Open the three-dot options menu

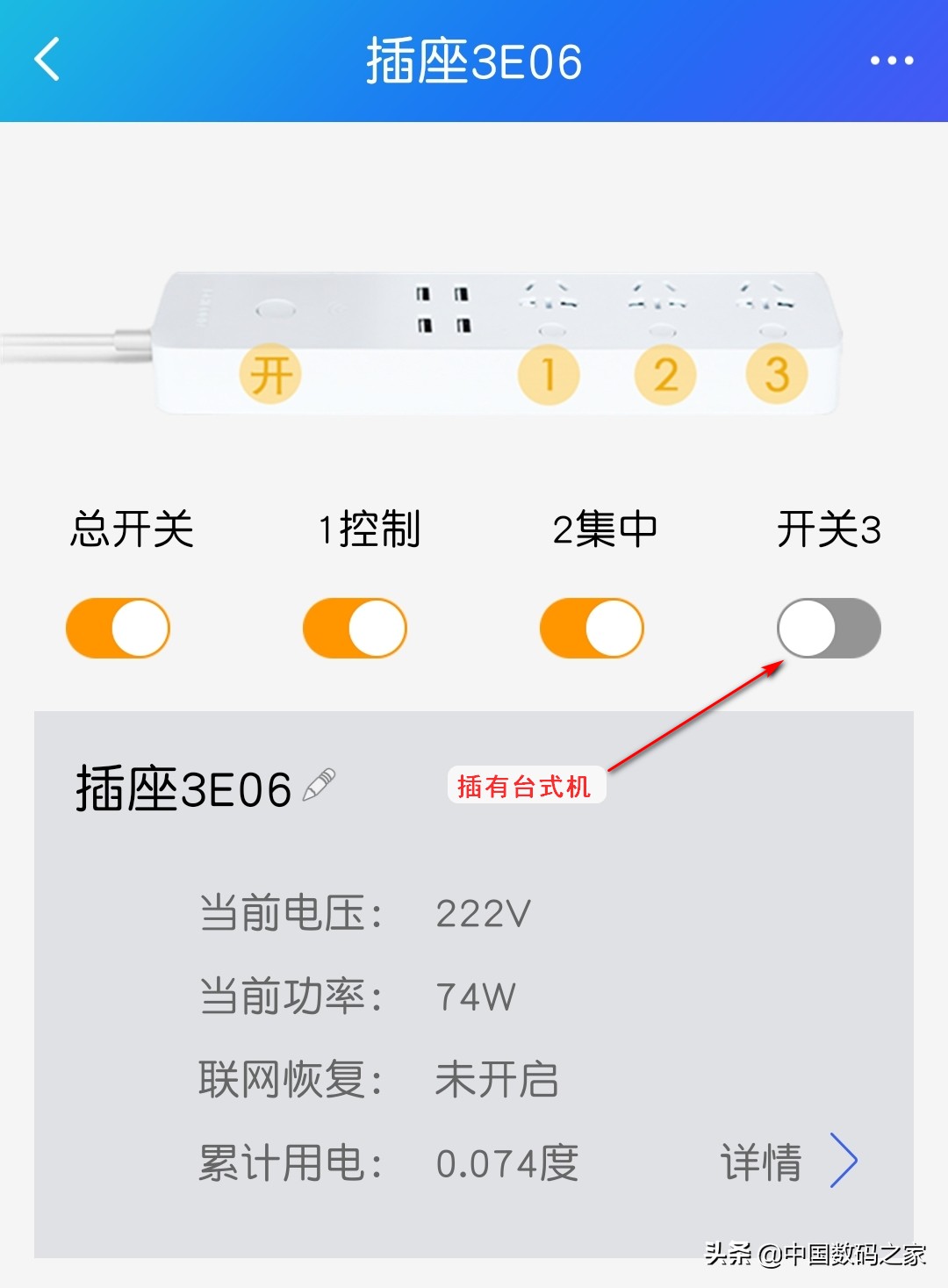(x=889, y=60)
